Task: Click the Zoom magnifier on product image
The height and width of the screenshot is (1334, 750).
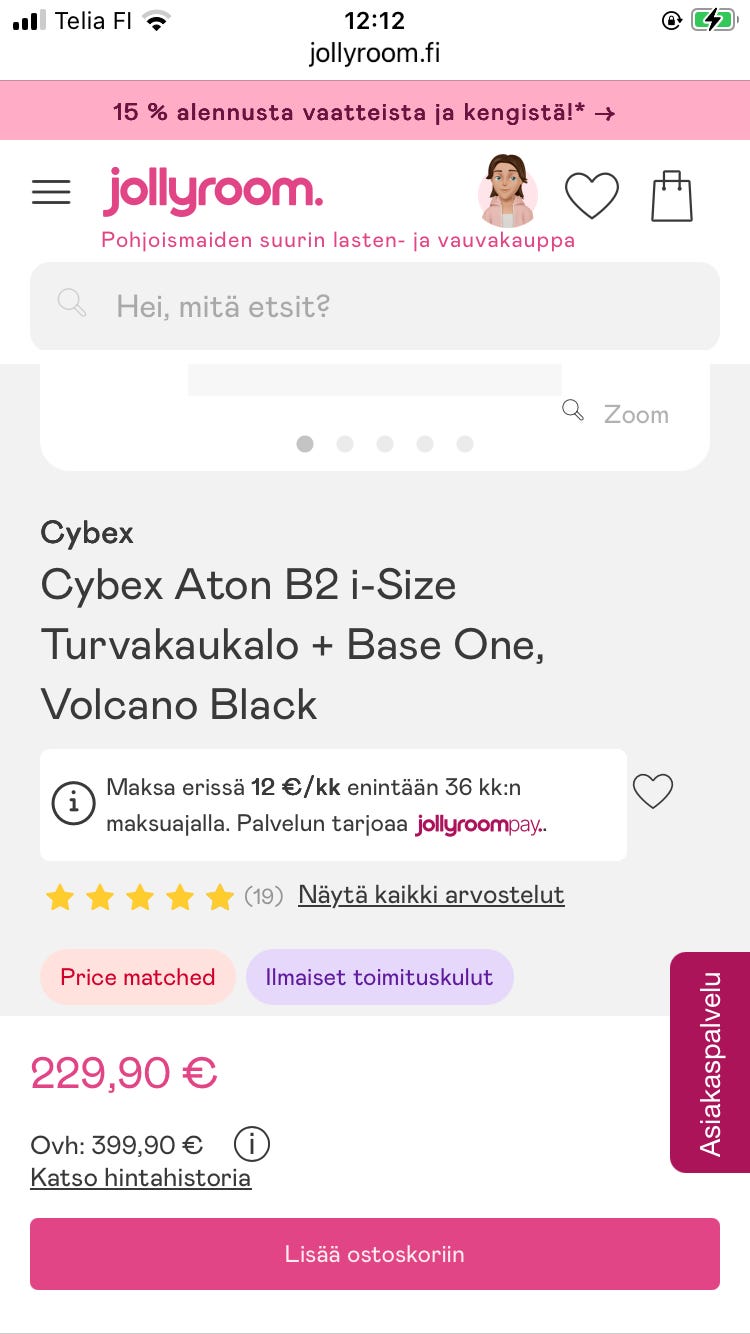Action: click(572, 410)
